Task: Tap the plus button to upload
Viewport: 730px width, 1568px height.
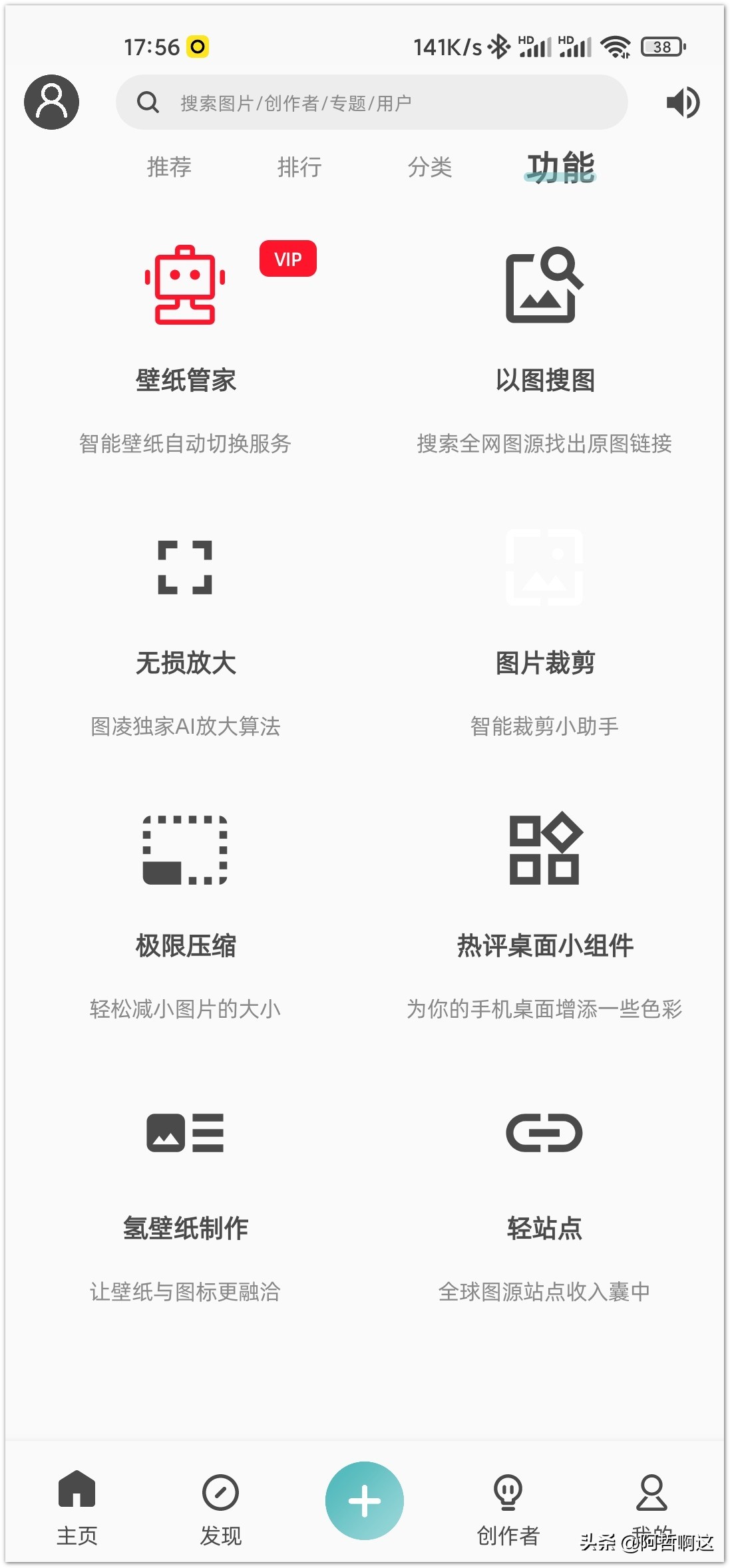Action: coord(365,1500)
